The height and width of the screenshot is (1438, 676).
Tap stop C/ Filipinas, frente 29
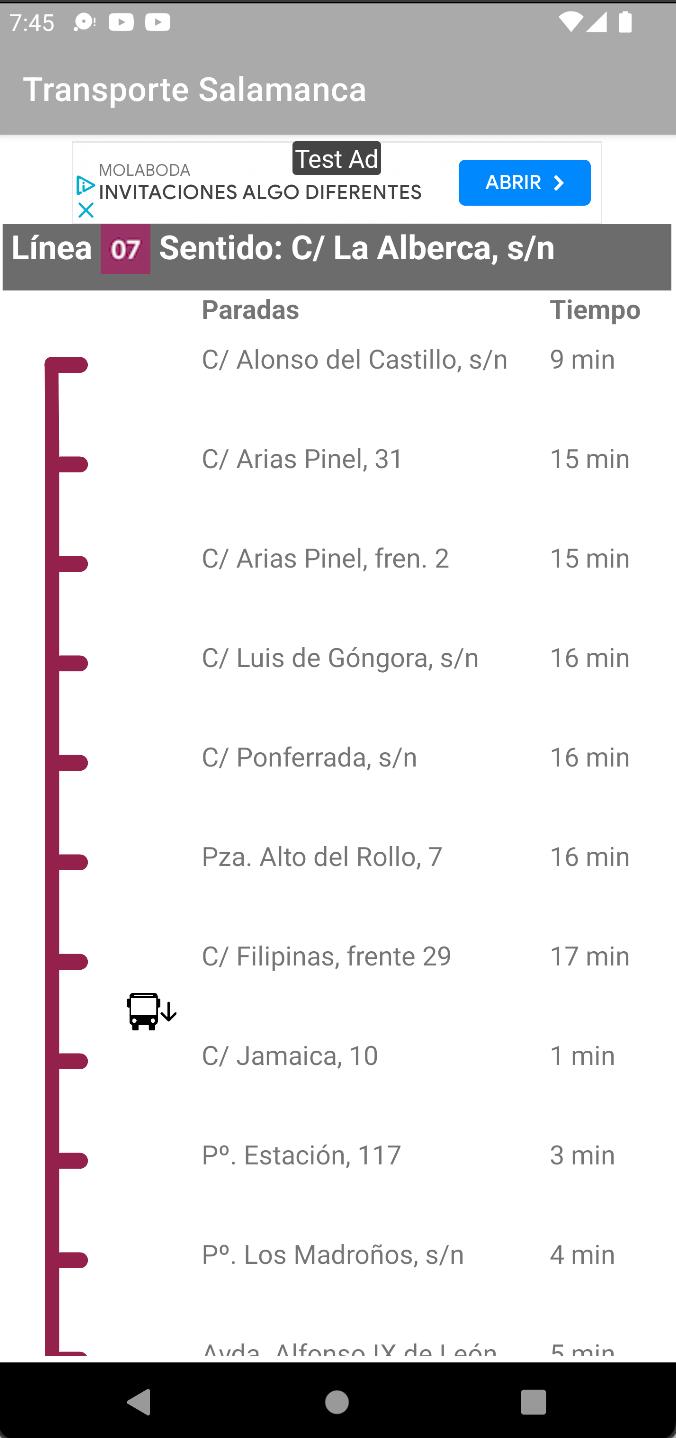point(326,957)
